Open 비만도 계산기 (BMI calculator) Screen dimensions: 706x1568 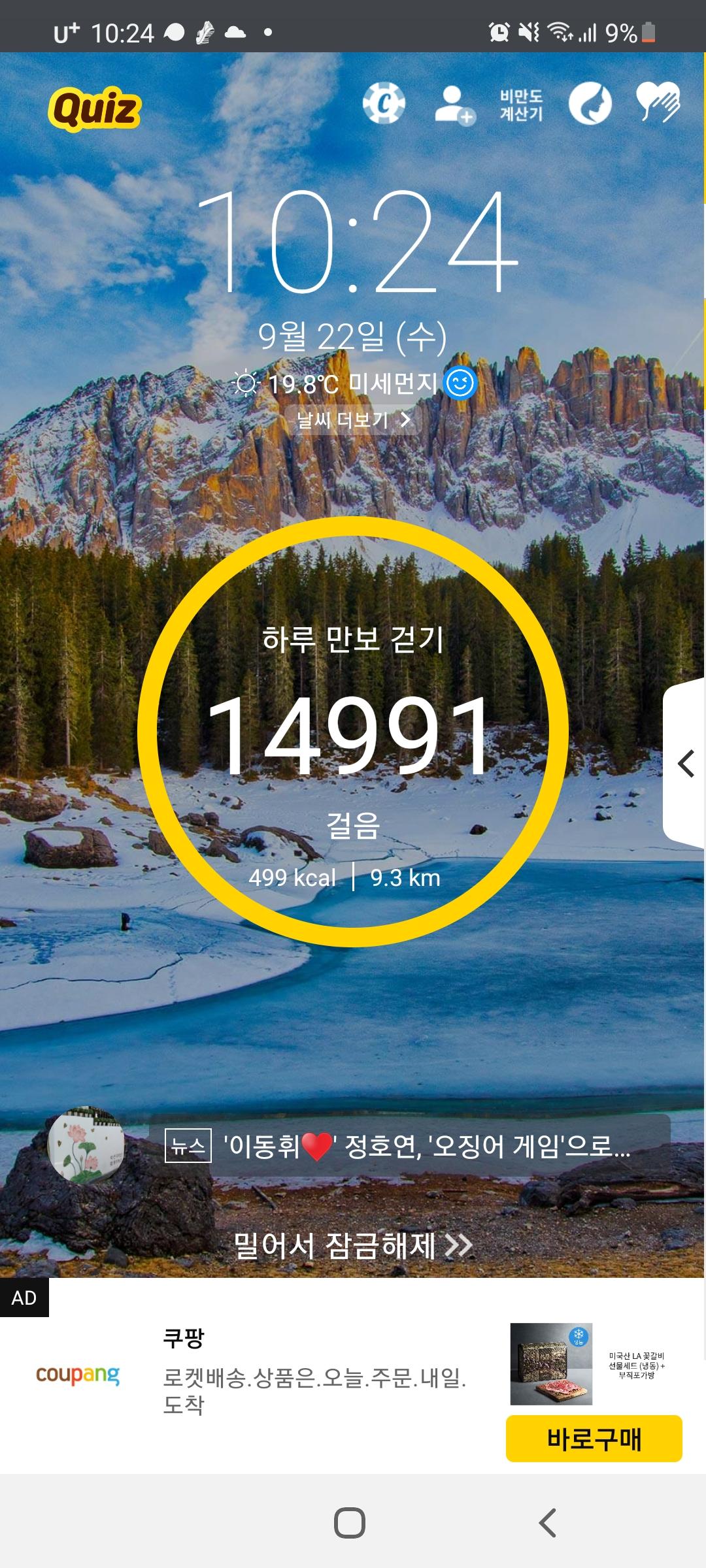tap(521, 105)
